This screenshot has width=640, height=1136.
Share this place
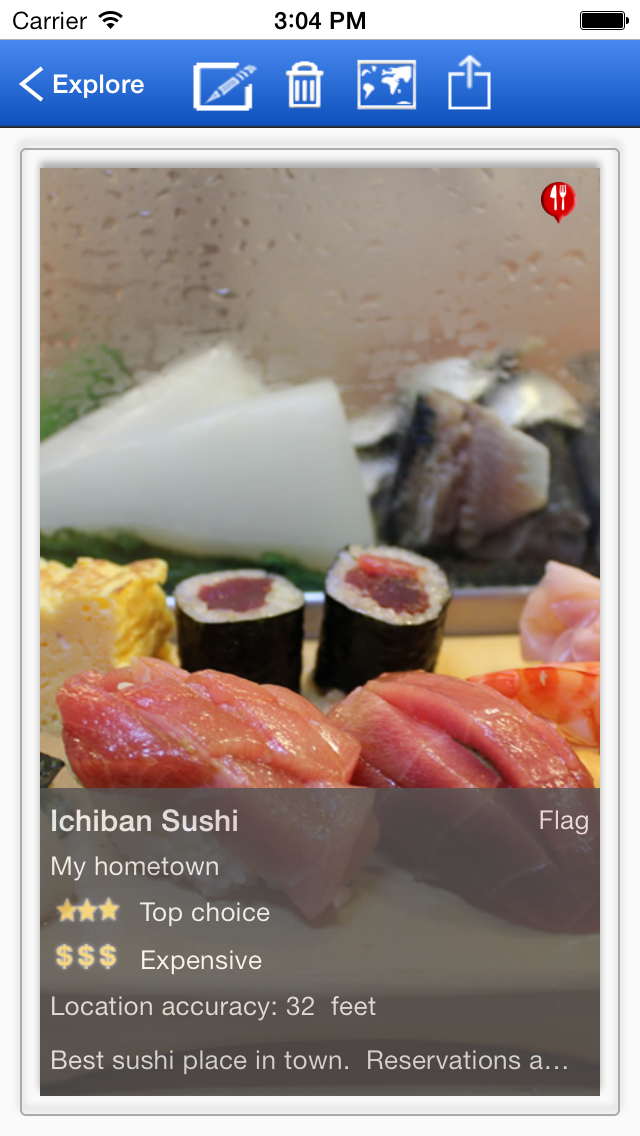pyautogui.click(x=469, y=84)
